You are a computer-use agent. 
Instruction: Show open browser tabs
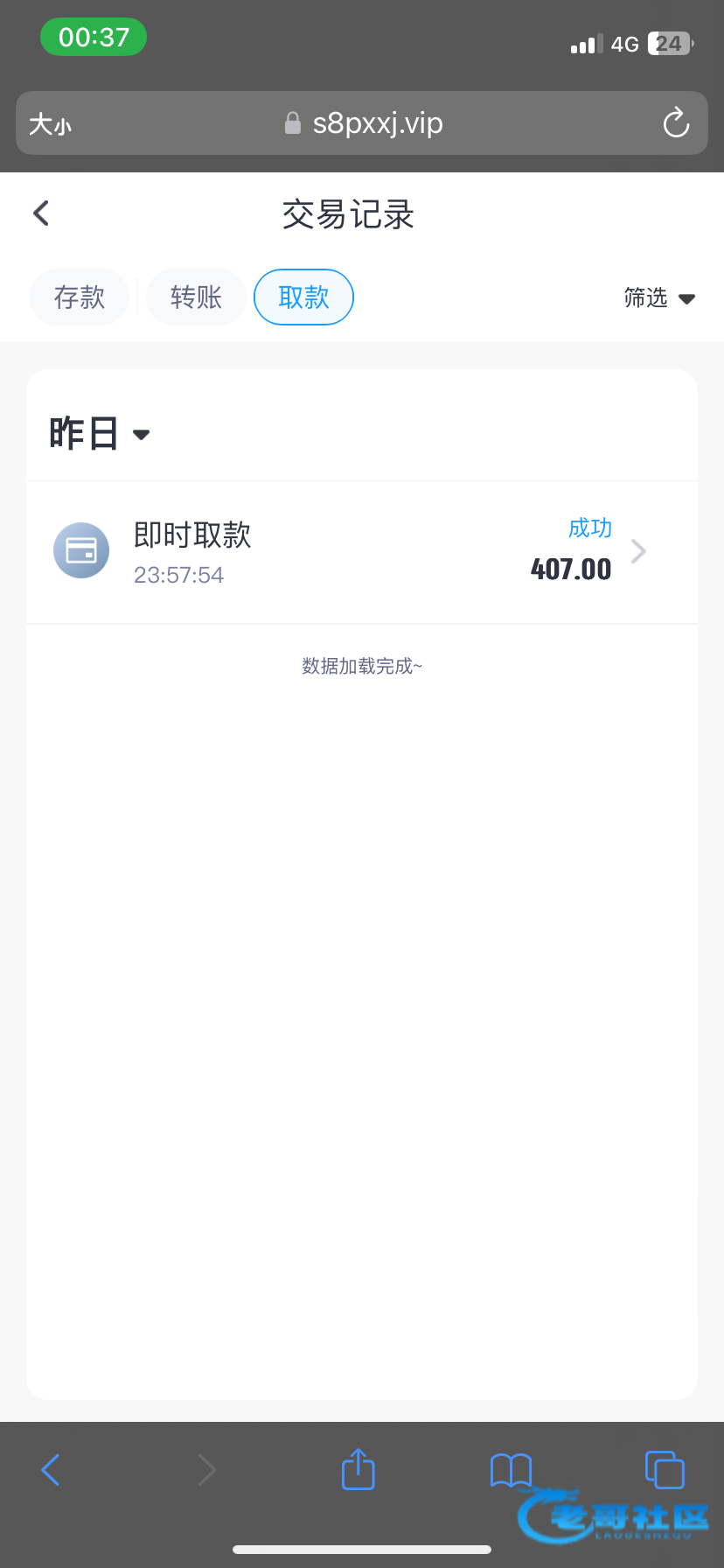[665, 1470]
